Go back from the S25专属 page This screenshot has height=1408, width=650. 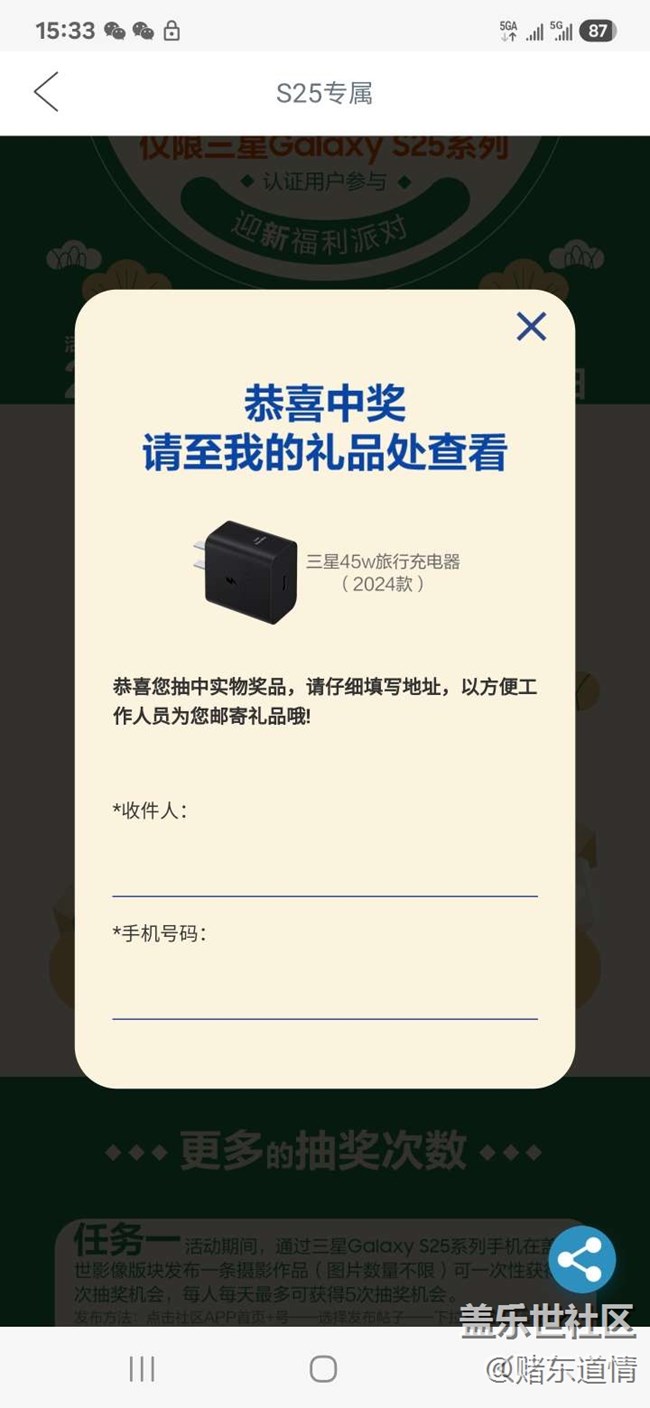46,92
